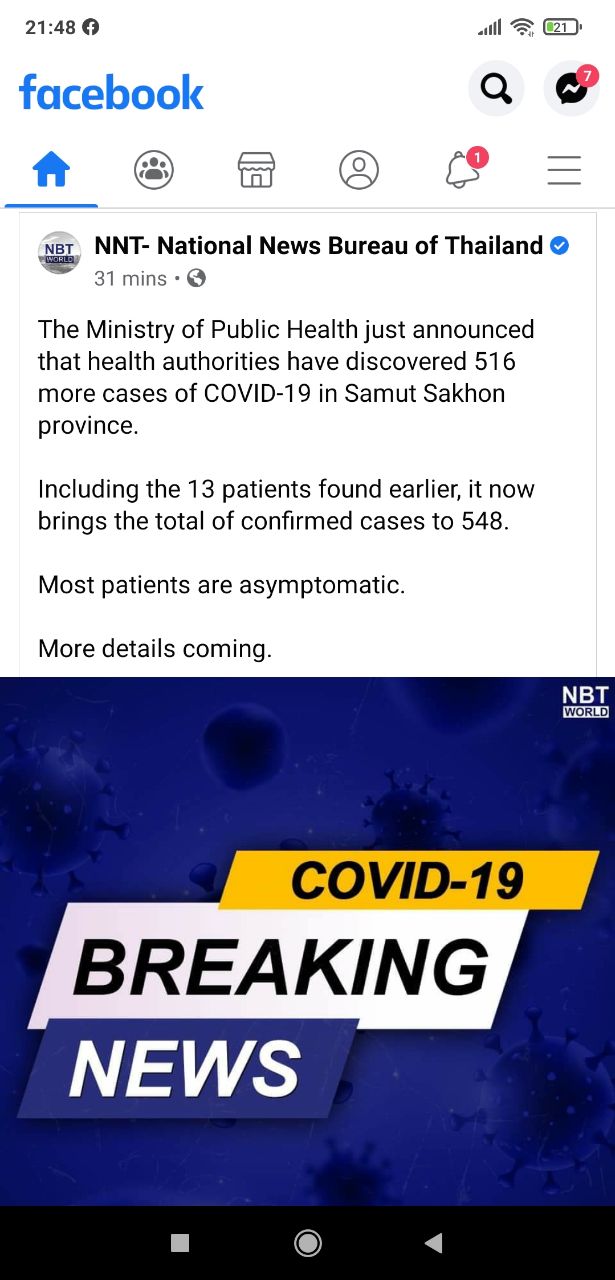Image resolution: width=615 pixels, height=1280 pixels.
Task: Open the hamburger menu tab
Action: tap(564, 171)
